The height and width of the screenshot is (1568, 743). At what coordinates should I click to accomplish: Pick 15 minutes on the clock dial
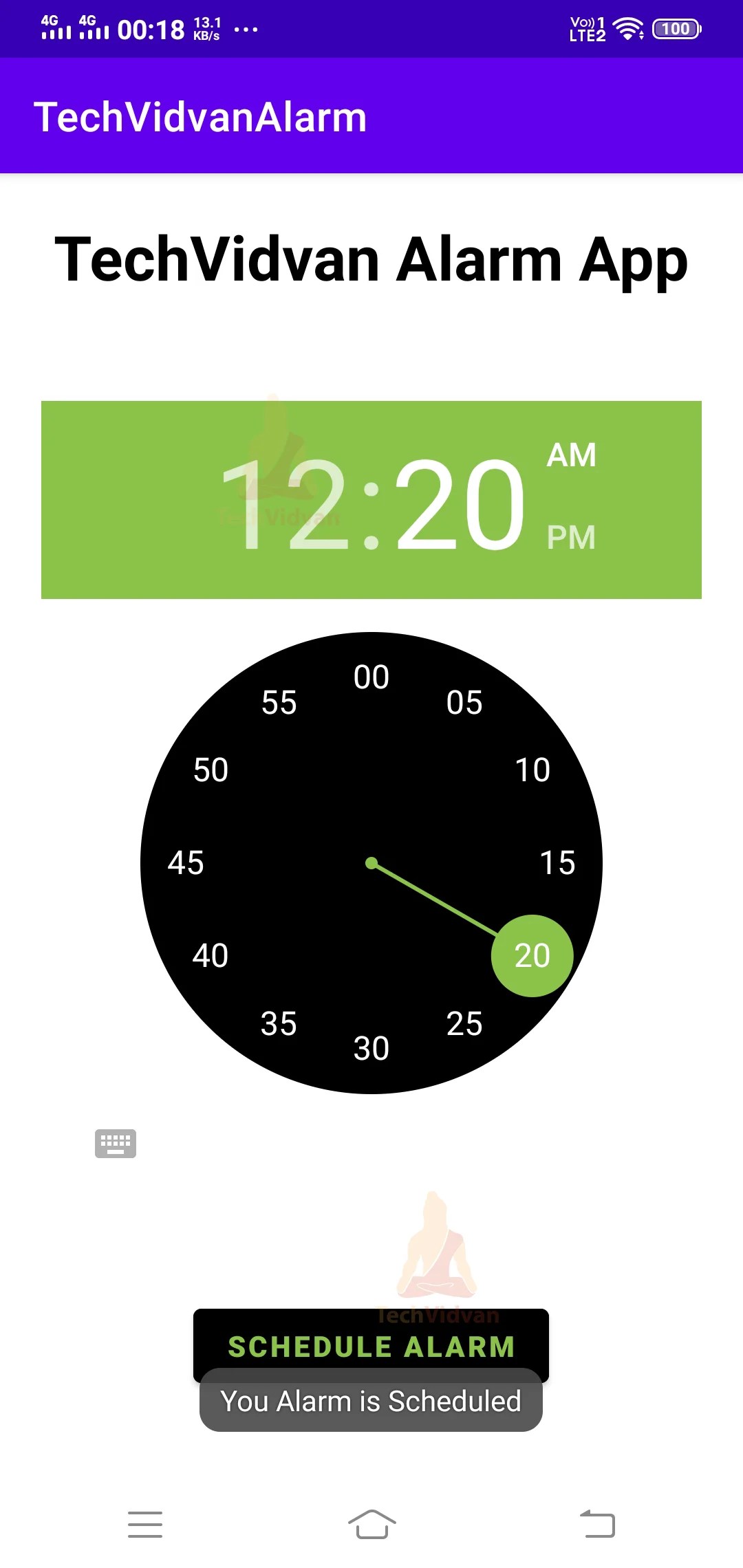[x=557, y=863]
